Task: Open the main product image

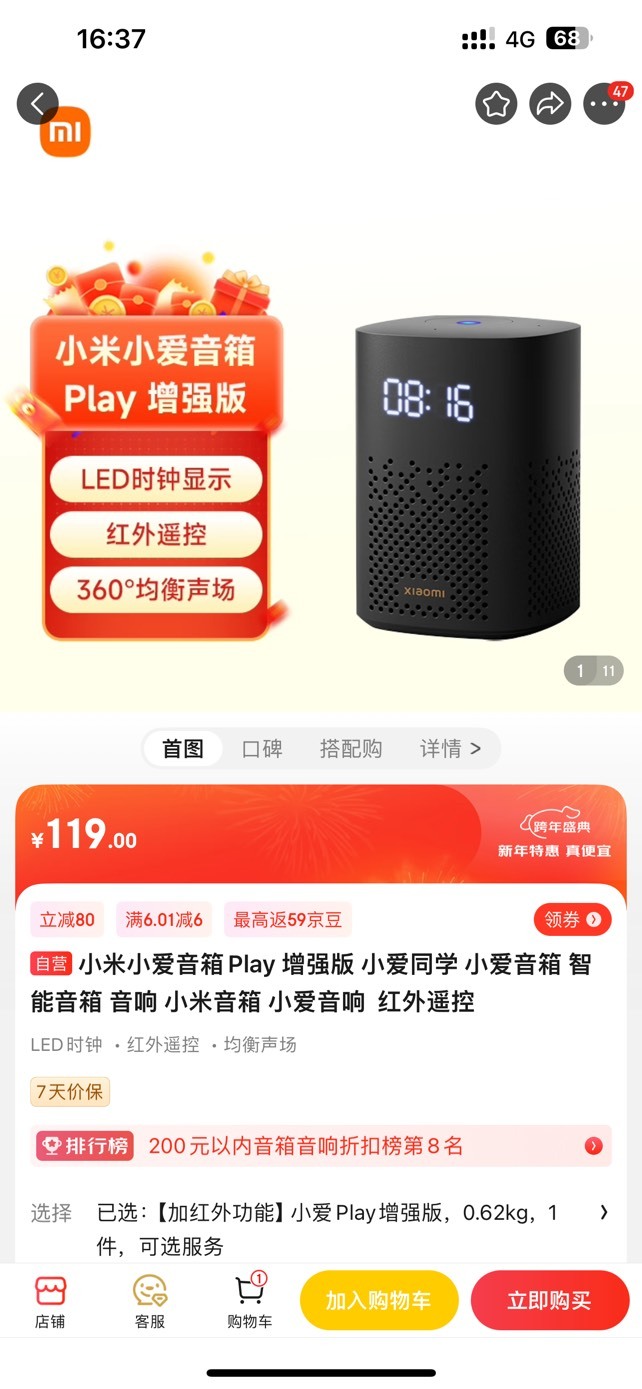Action: (x=321, y=420)
